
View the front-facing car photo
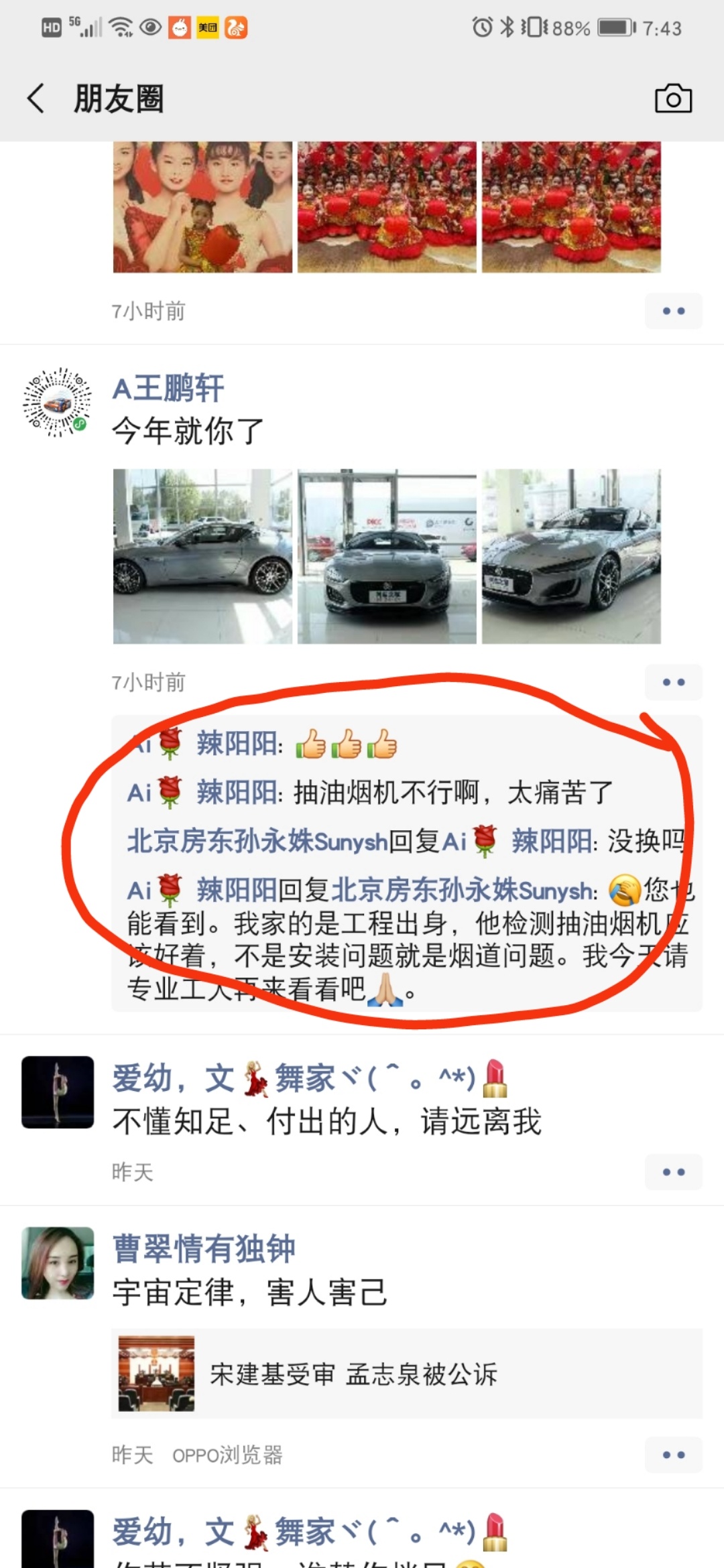click(387, 556)
